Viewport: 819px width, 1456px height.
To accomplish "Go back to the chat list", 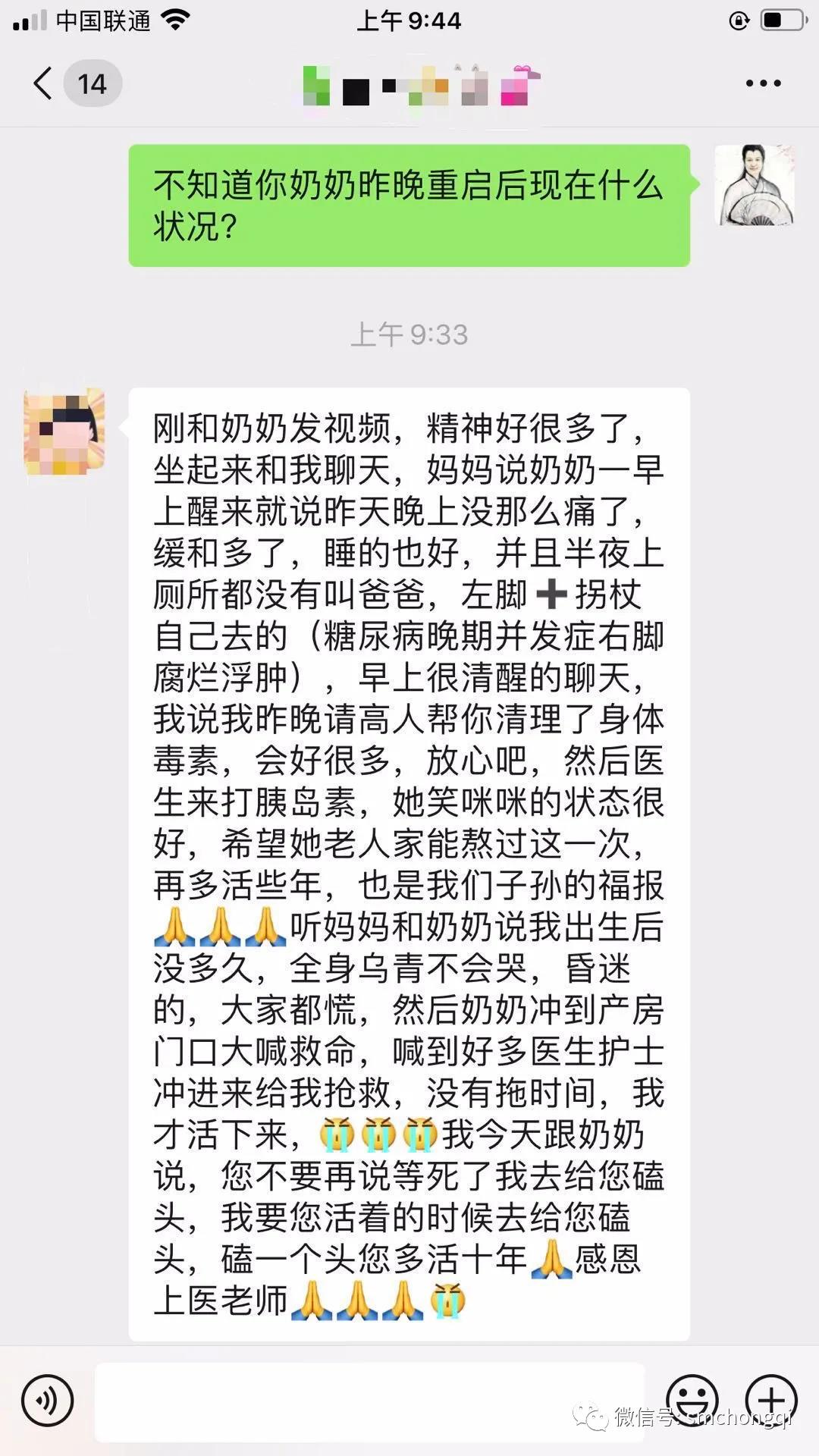I will (x=44, y=83).
